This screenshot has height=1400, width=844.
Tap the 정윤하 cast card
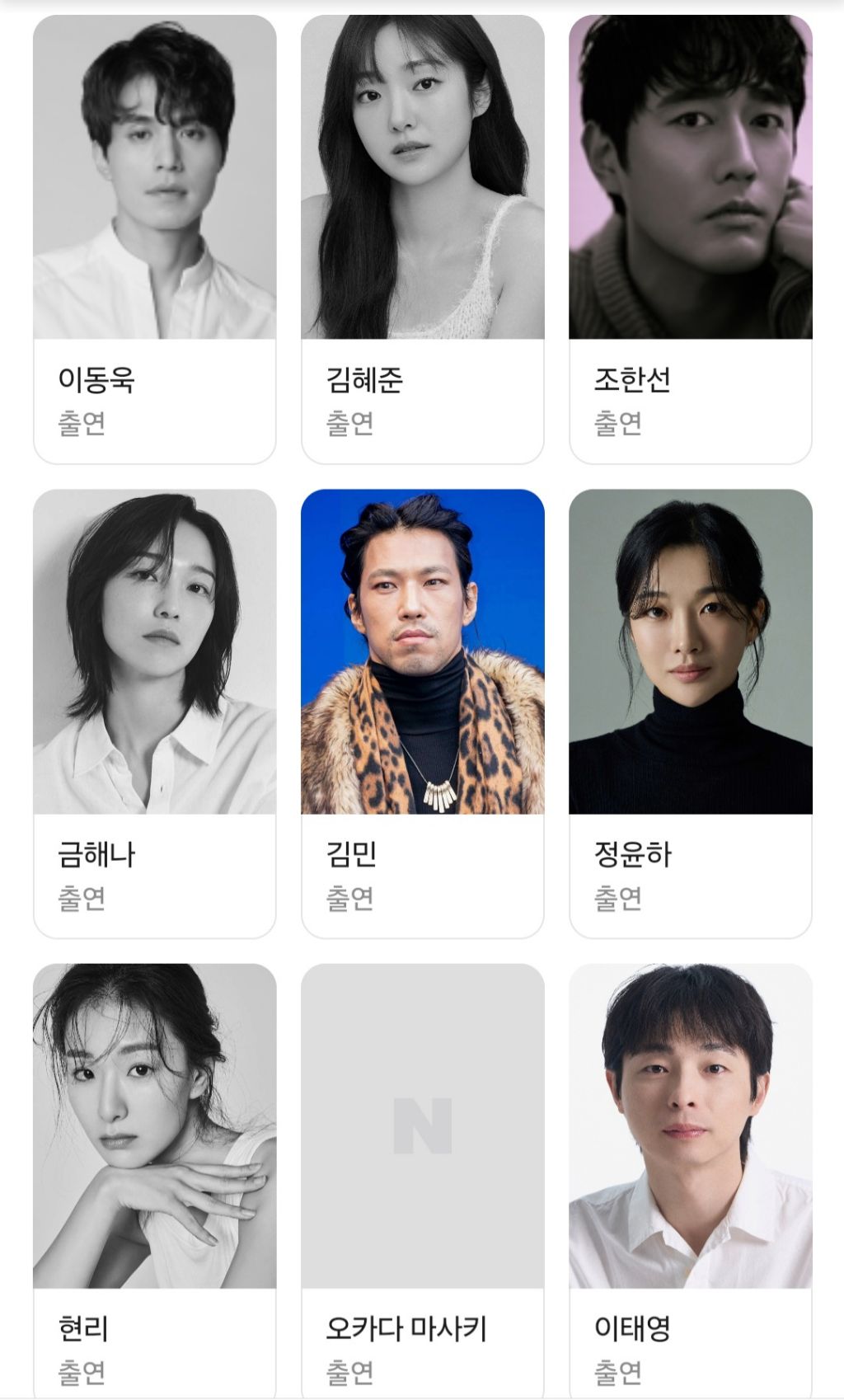691,714
